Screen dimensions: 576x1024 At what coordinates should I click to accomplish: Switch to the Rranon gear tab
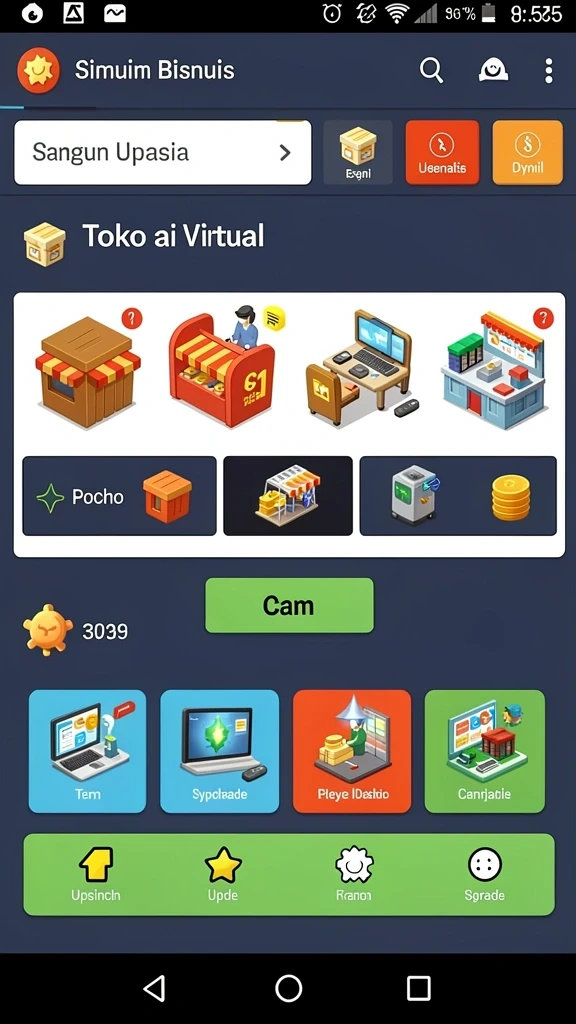click(354, 874)
